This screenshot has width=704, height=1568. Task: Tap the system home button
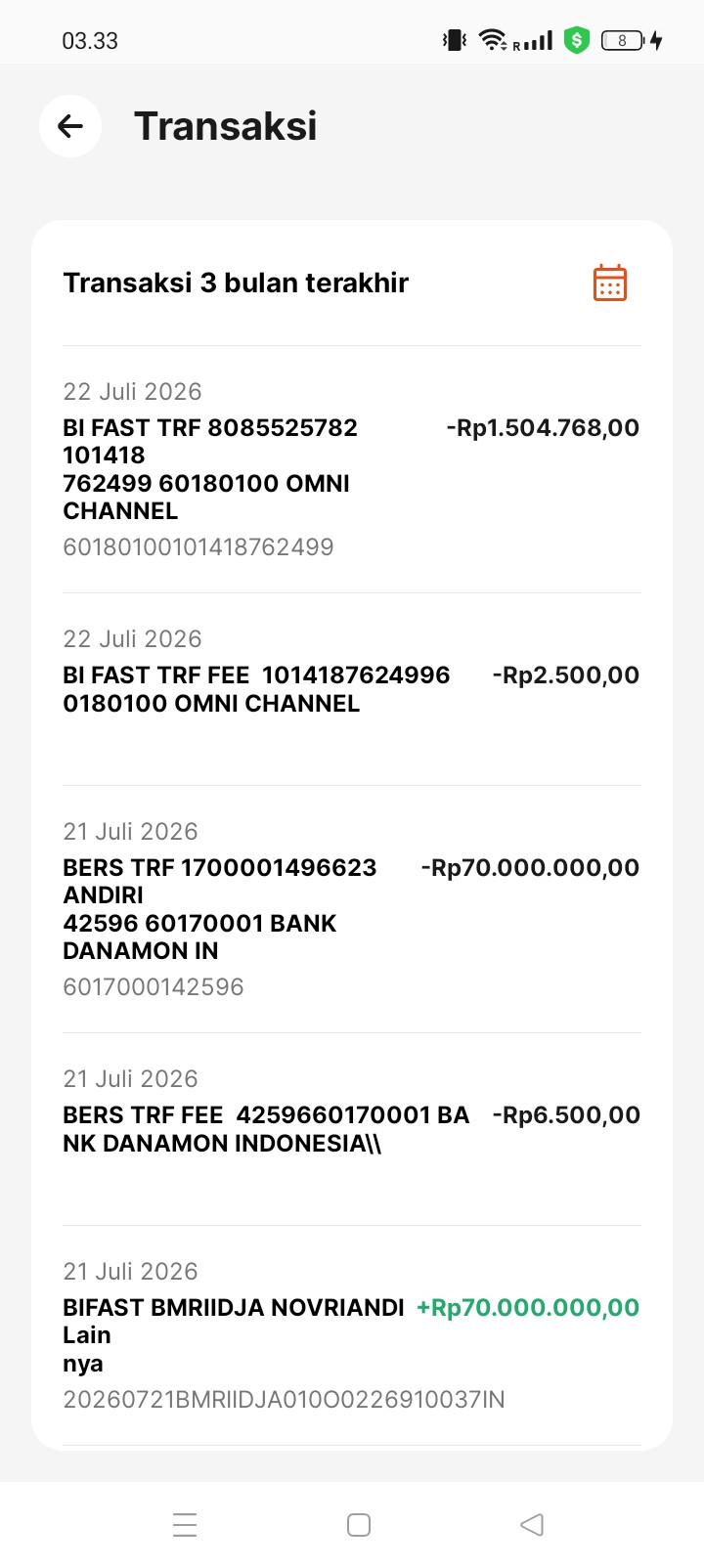[359, 1525]
